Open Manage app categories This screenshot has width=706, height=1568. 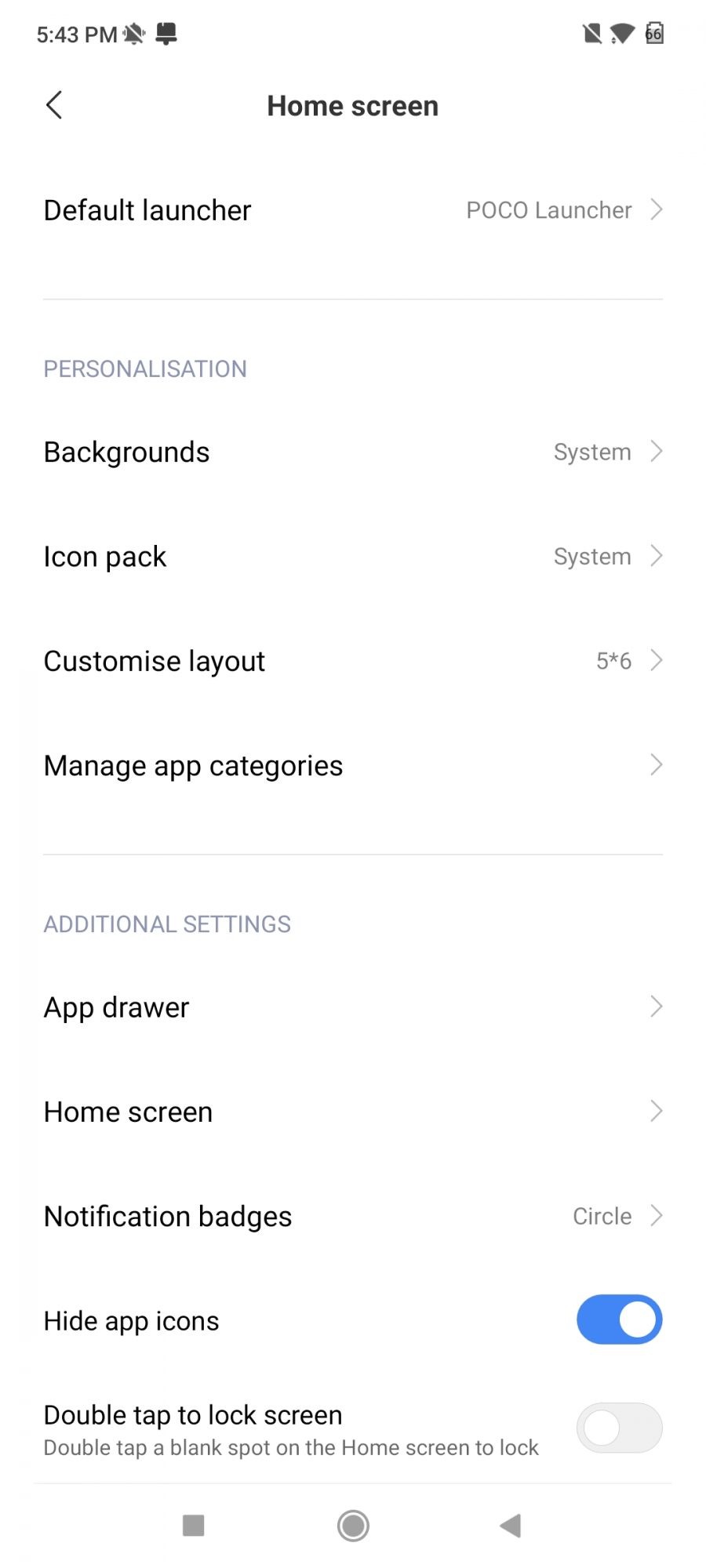[x=353, y=765]
